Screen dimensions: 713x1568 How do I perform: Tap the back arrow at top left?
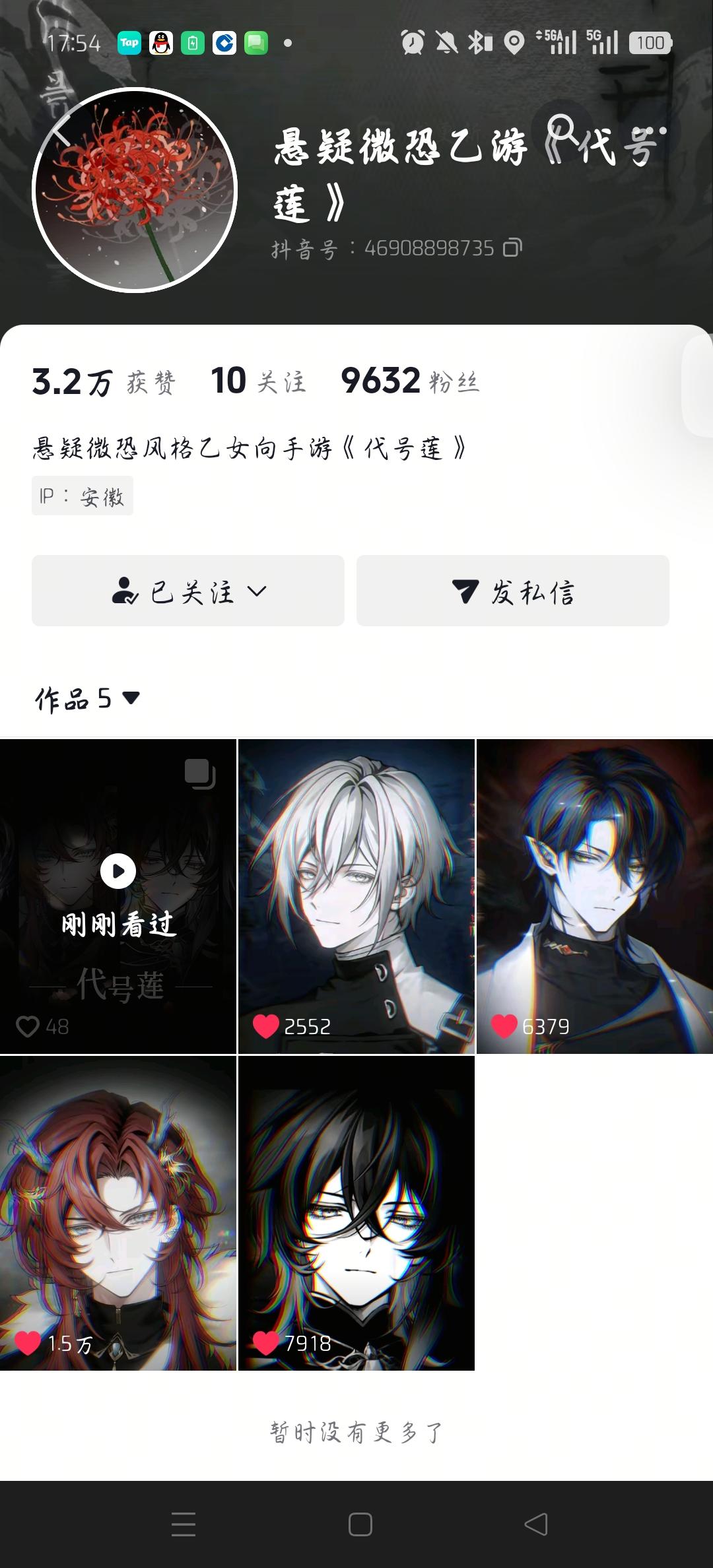pyautogui.click(x=59, y=132)
